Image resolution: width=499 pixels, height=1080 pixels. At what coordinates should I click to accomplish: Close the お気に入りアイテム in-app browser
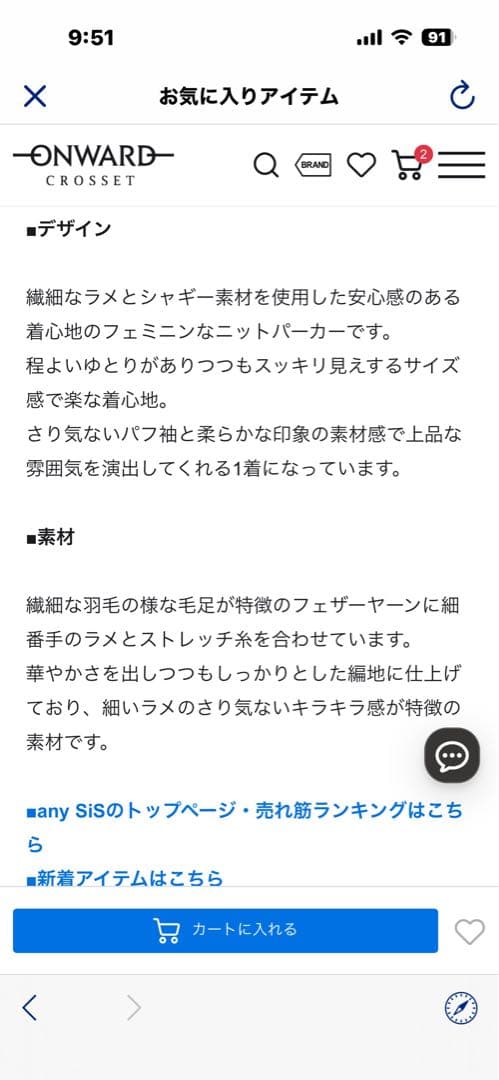pos(34,96)
